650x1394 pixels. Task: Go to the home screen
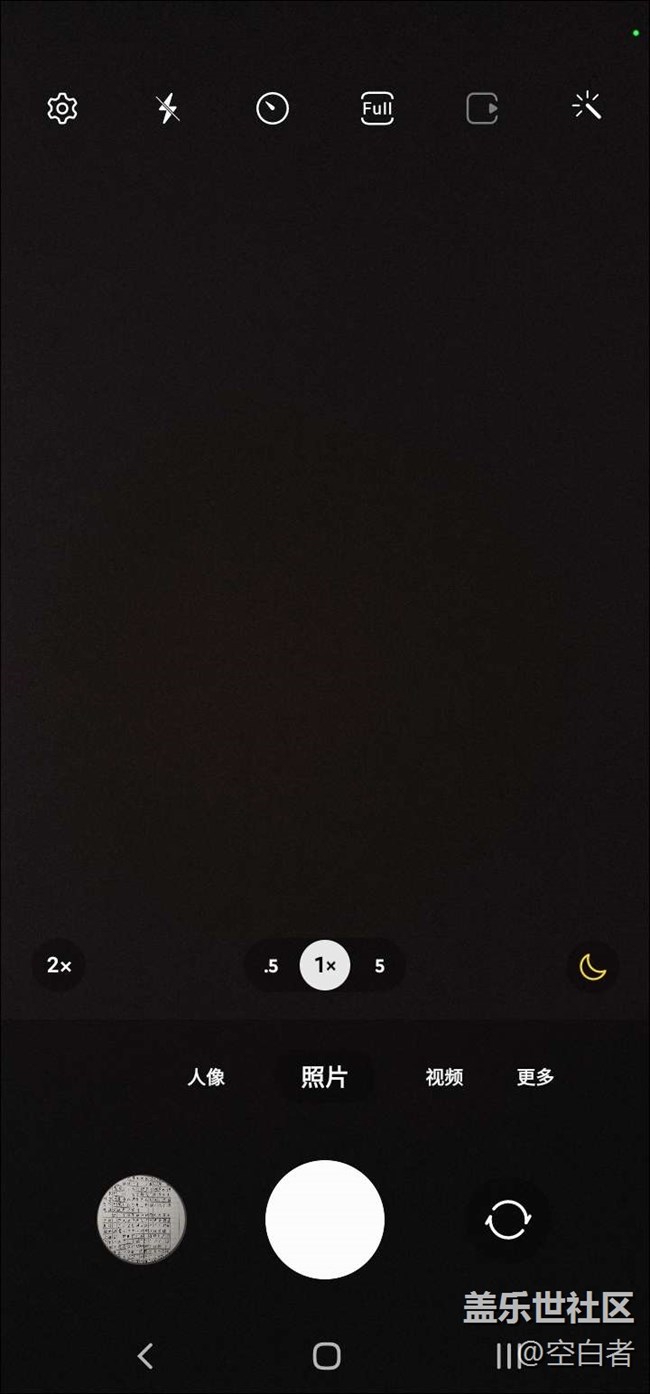[326, 1356]
